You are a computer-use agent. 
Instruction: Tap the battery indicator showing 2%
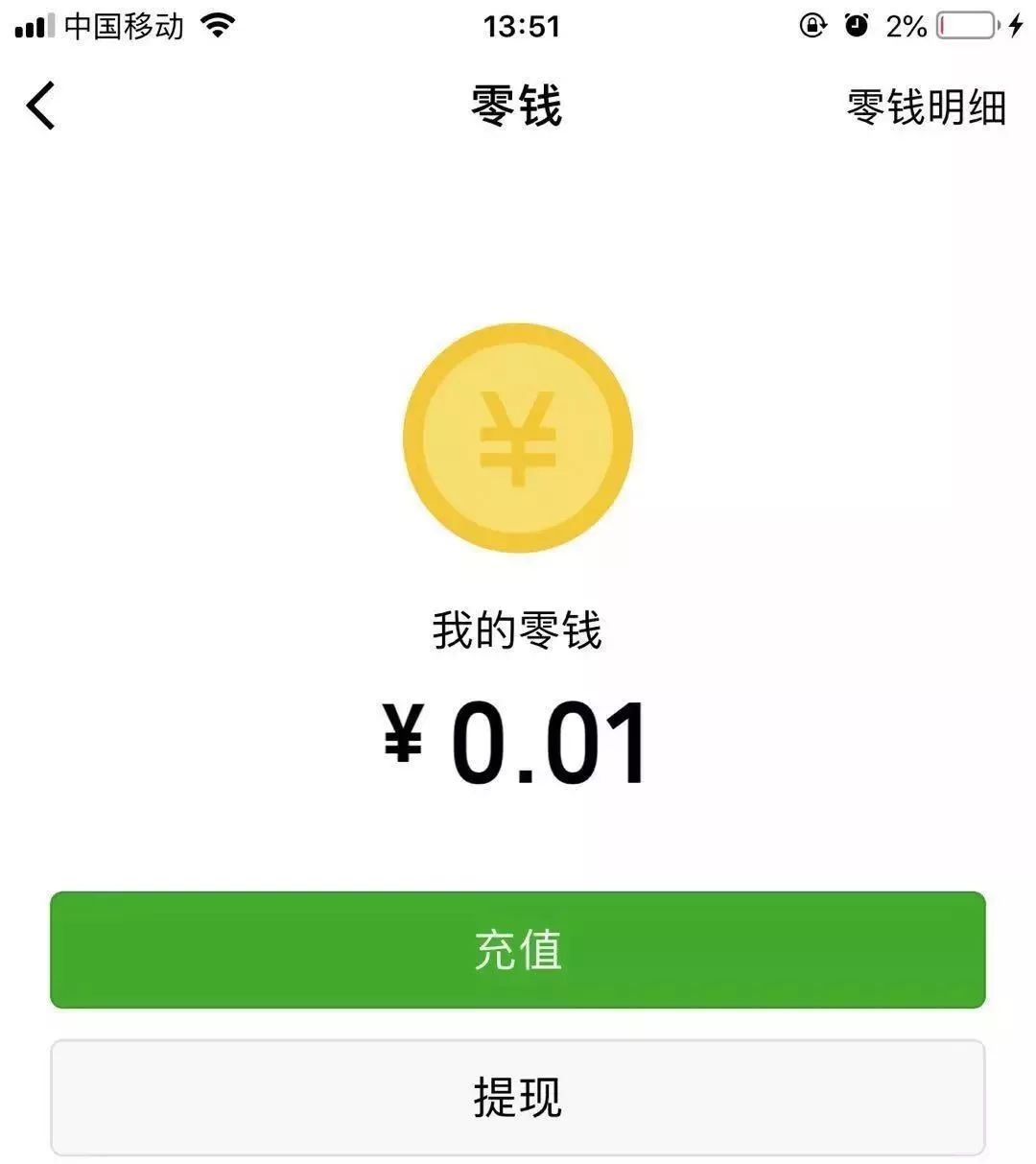tap(963, 24)
